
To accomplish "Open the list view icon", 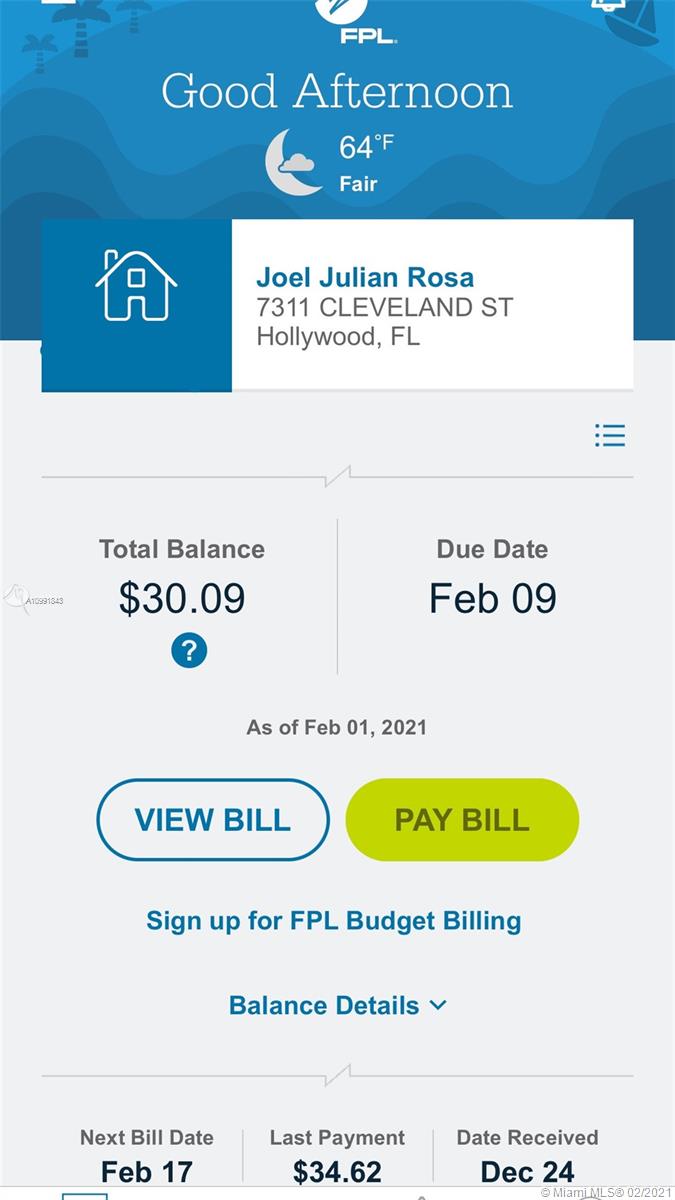I will [609, 435].
